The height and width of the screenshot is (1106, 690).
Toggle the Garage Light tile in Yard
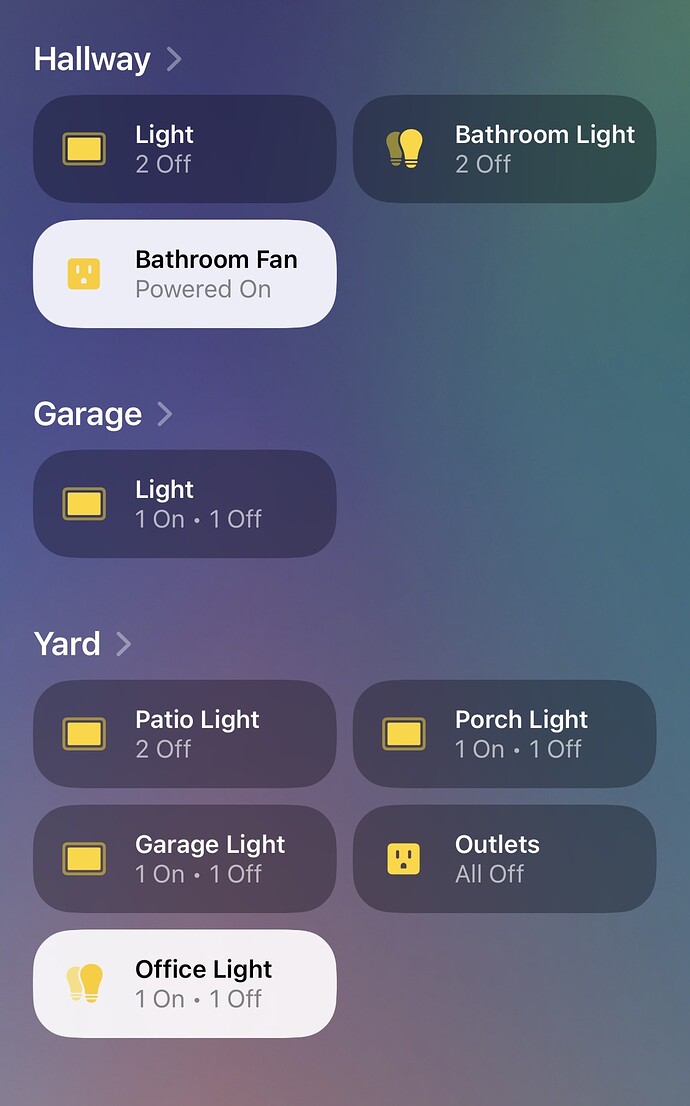coord(85,859)
